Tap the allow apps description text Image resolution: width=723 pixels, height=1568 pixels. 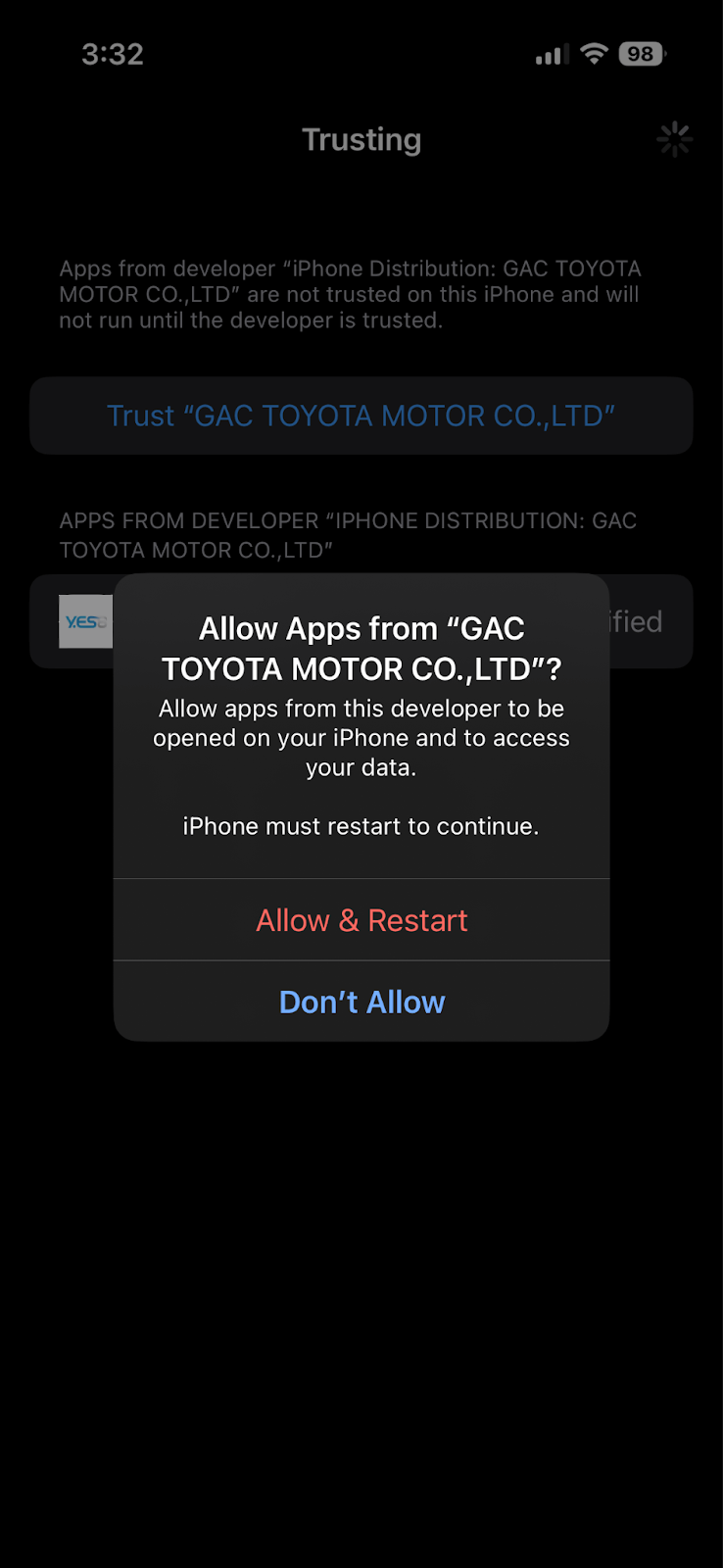click(x=361, y=737)
